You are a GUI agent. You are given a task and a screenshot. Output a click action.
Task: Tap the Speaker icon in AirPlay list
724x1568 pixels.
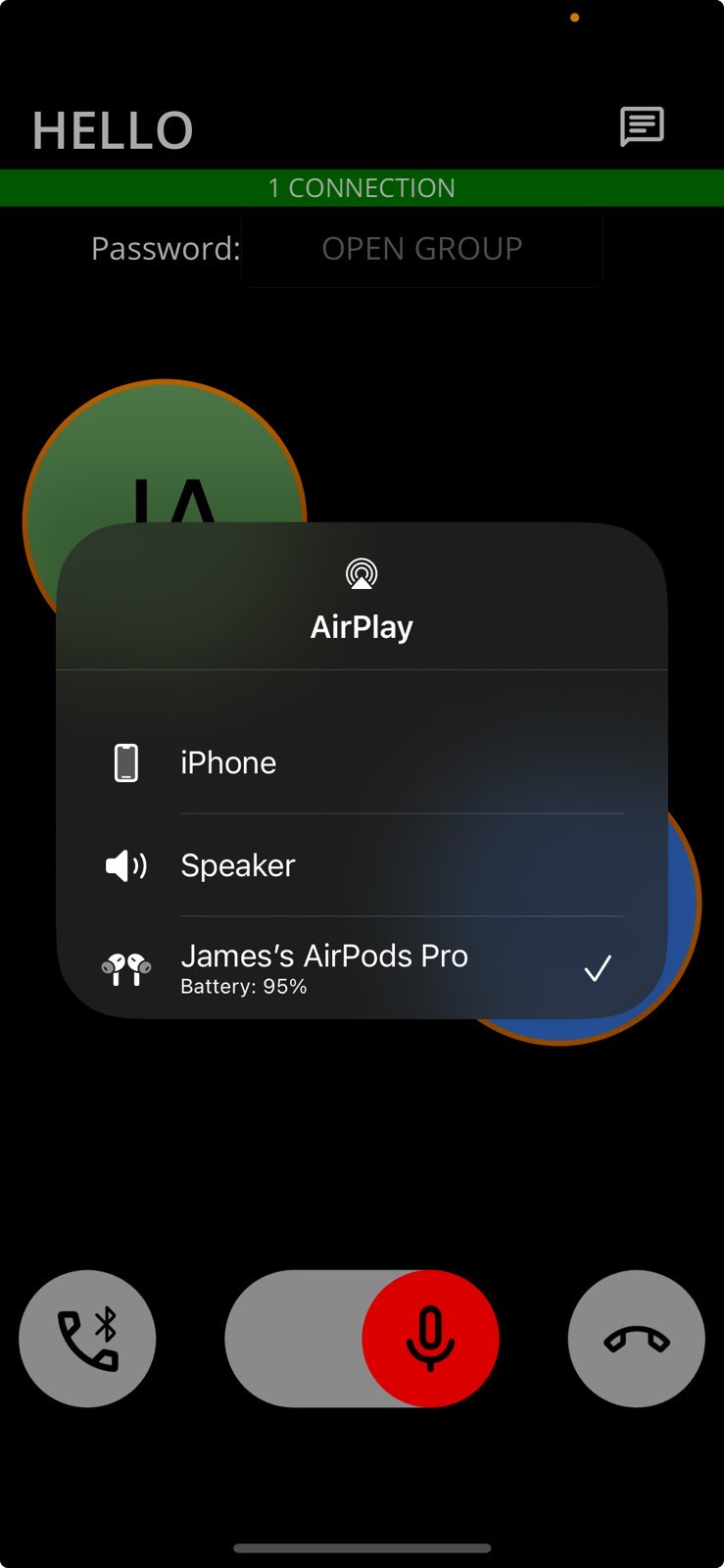tap(124, 864)
